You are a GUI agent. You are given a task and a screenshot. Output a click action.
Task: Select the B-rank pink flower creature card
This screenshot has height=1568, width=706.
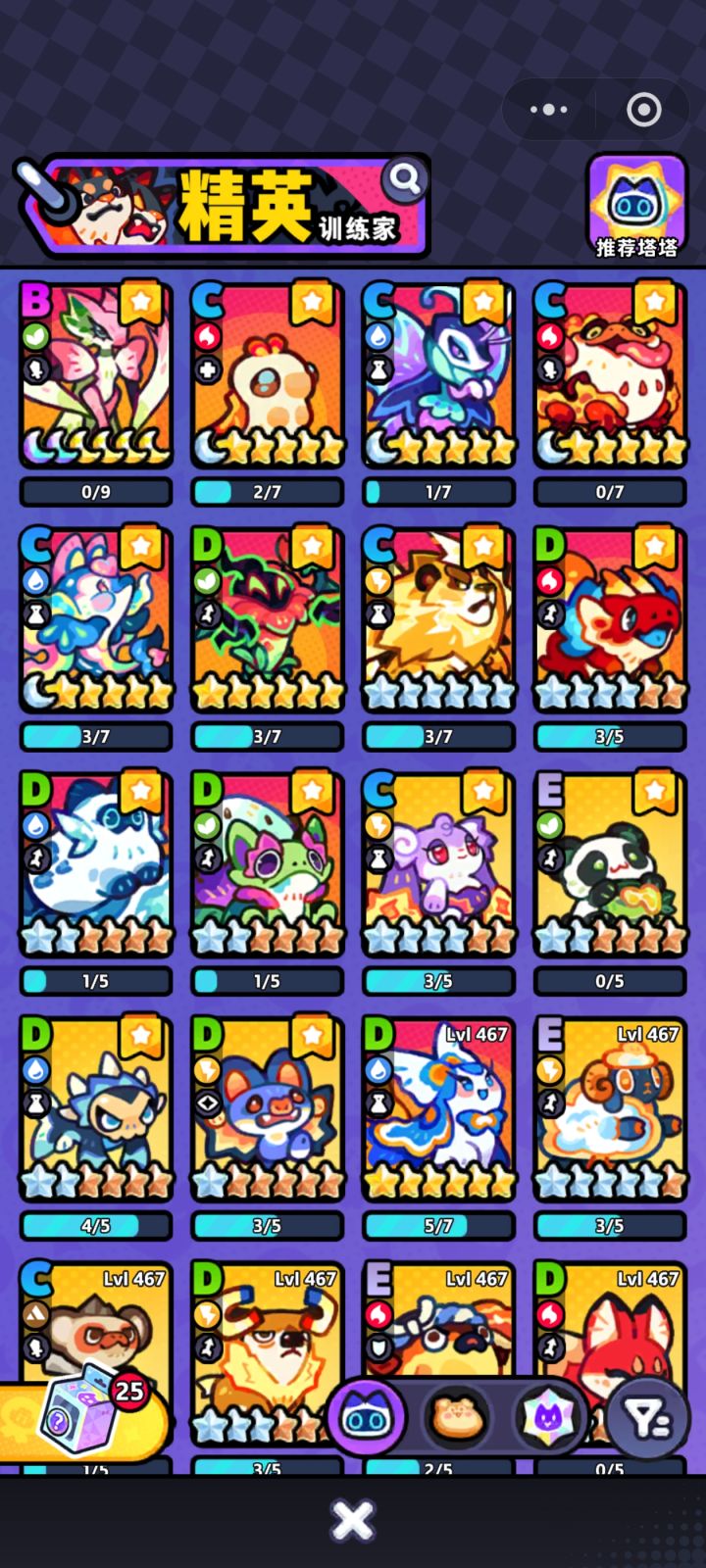[x=96, y=375]
